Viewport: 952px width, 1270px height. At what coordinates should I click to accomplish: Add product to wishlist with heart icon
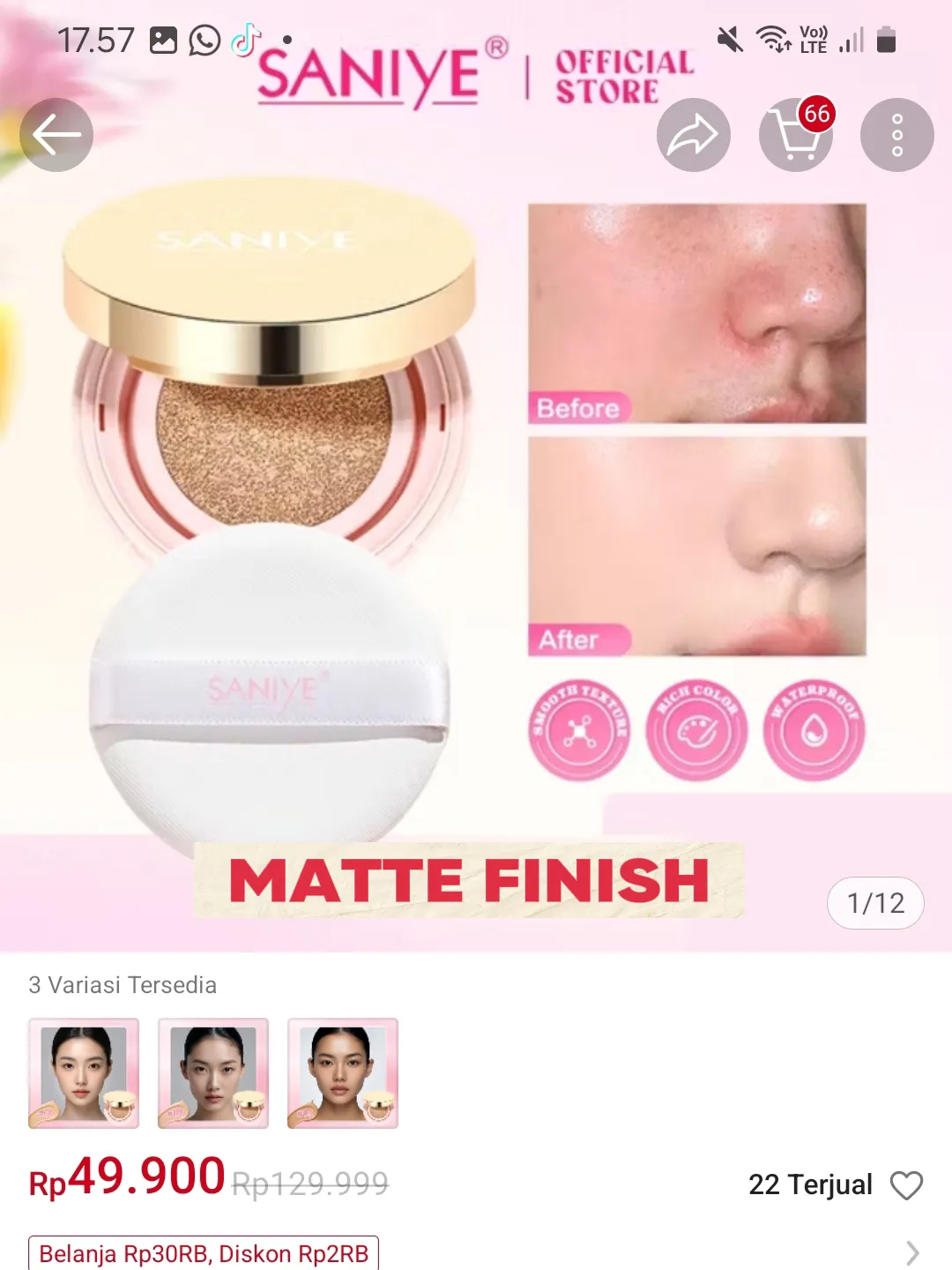pyautogui.click(x=906, y=1185)
